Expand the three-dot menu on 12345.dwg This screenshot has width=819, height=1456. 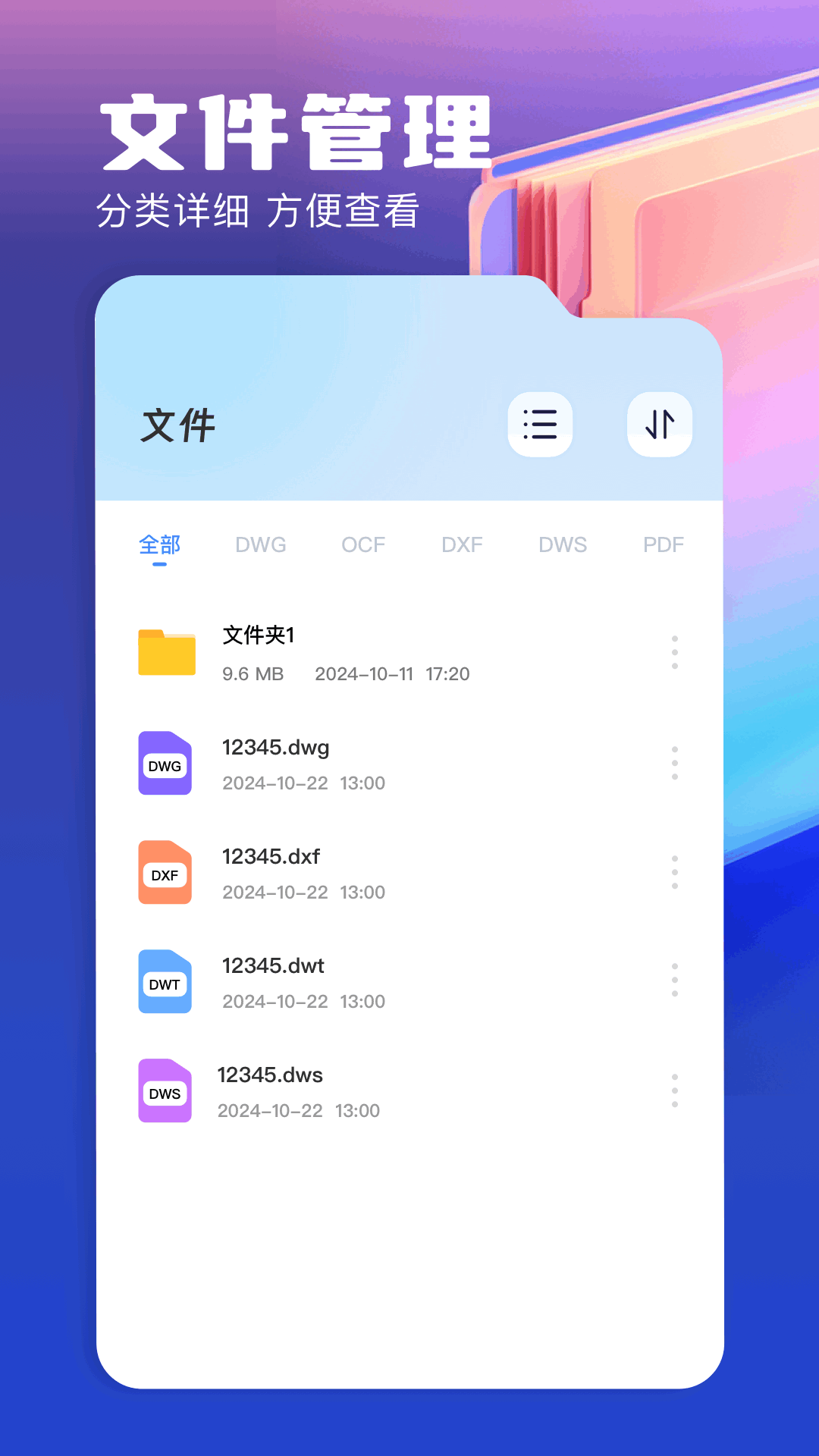tap(675, 764)
